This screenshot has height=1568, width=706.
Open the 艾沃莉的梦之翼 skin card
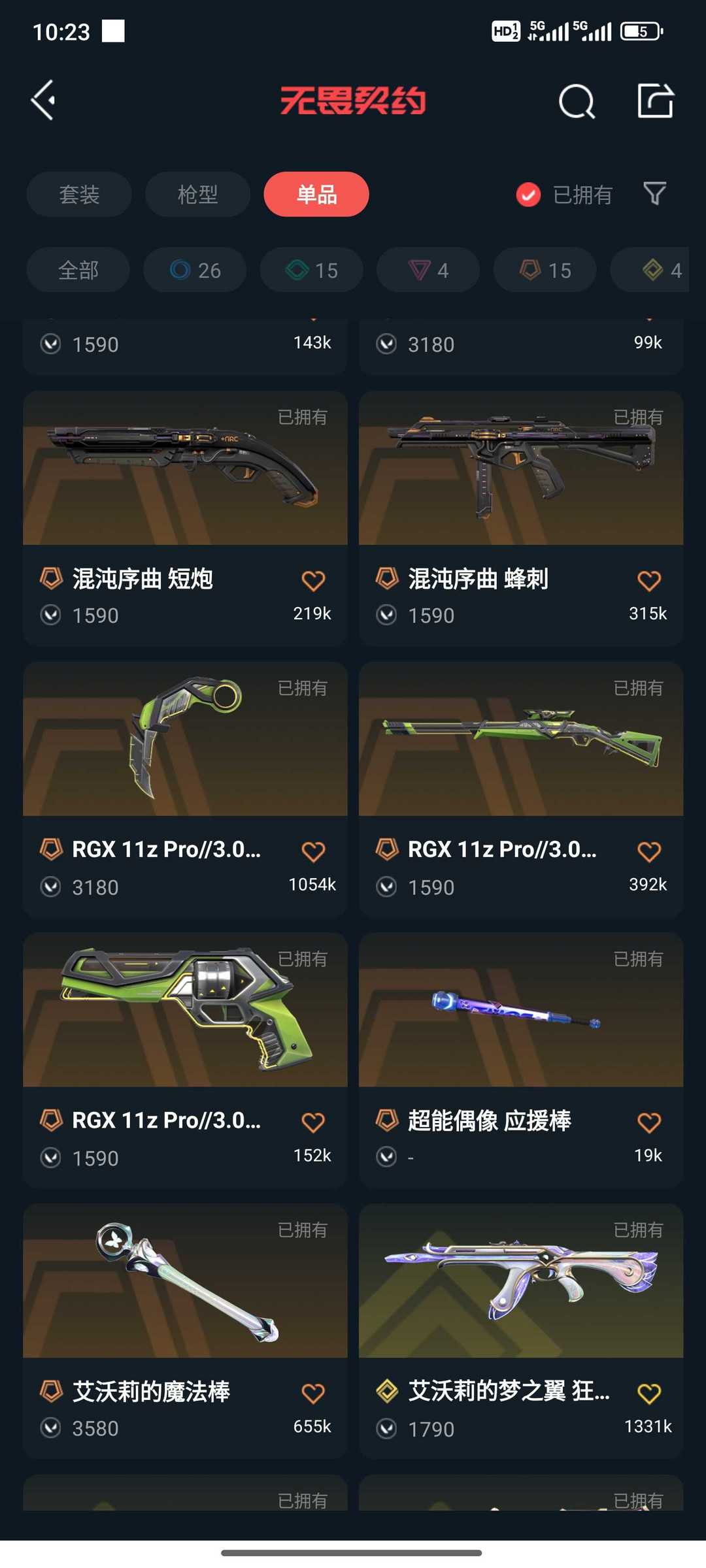tap(521, 1331)
